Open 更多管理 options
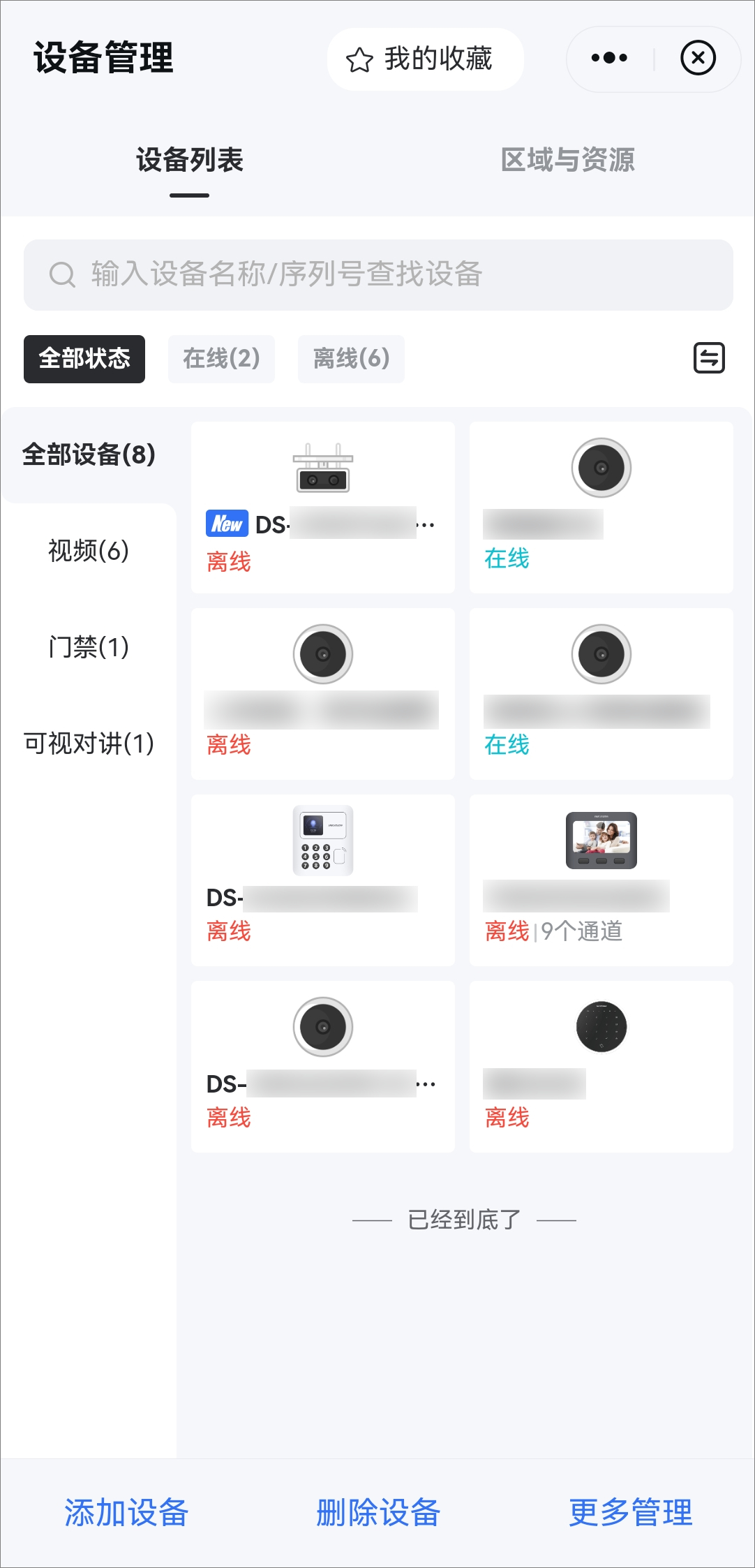Image resolution: width=755 pixels, height=1568 pixels. [630, 1513]
